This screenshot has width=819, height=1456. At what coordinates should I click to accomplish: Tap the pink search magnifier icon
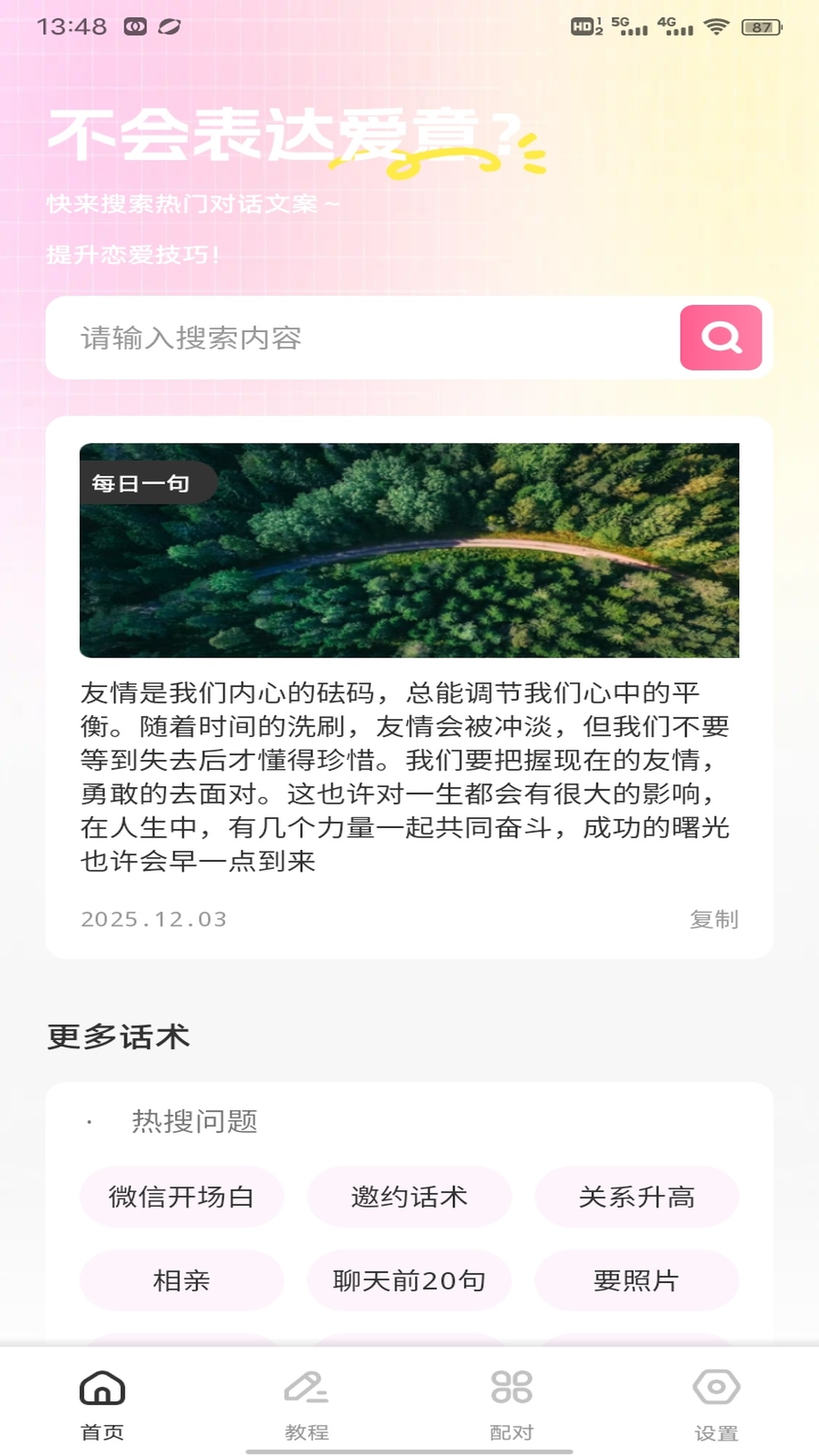(721, 338)
